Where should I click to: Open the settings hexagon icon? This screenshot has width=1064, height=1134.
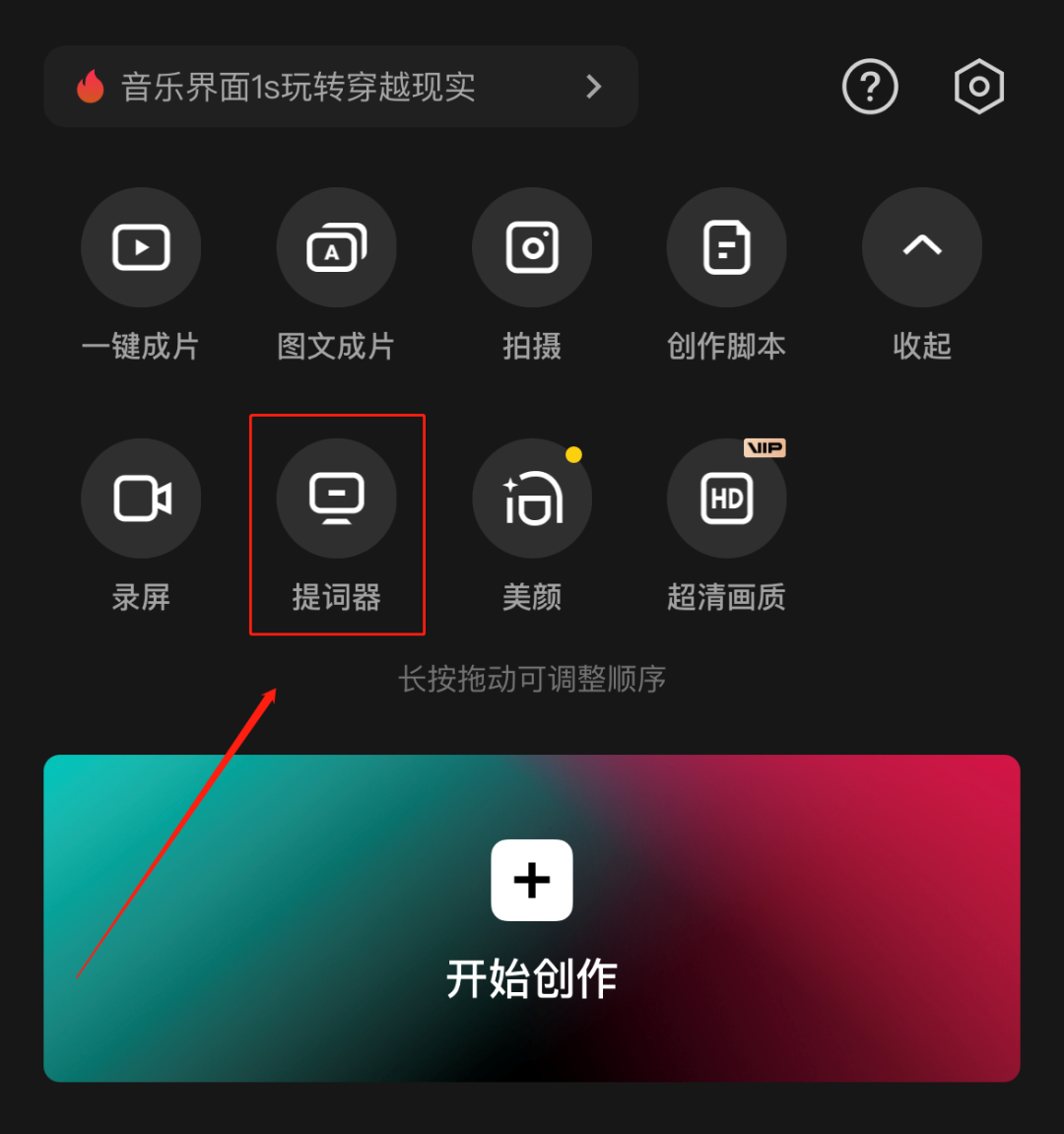[x=978, y=87]
